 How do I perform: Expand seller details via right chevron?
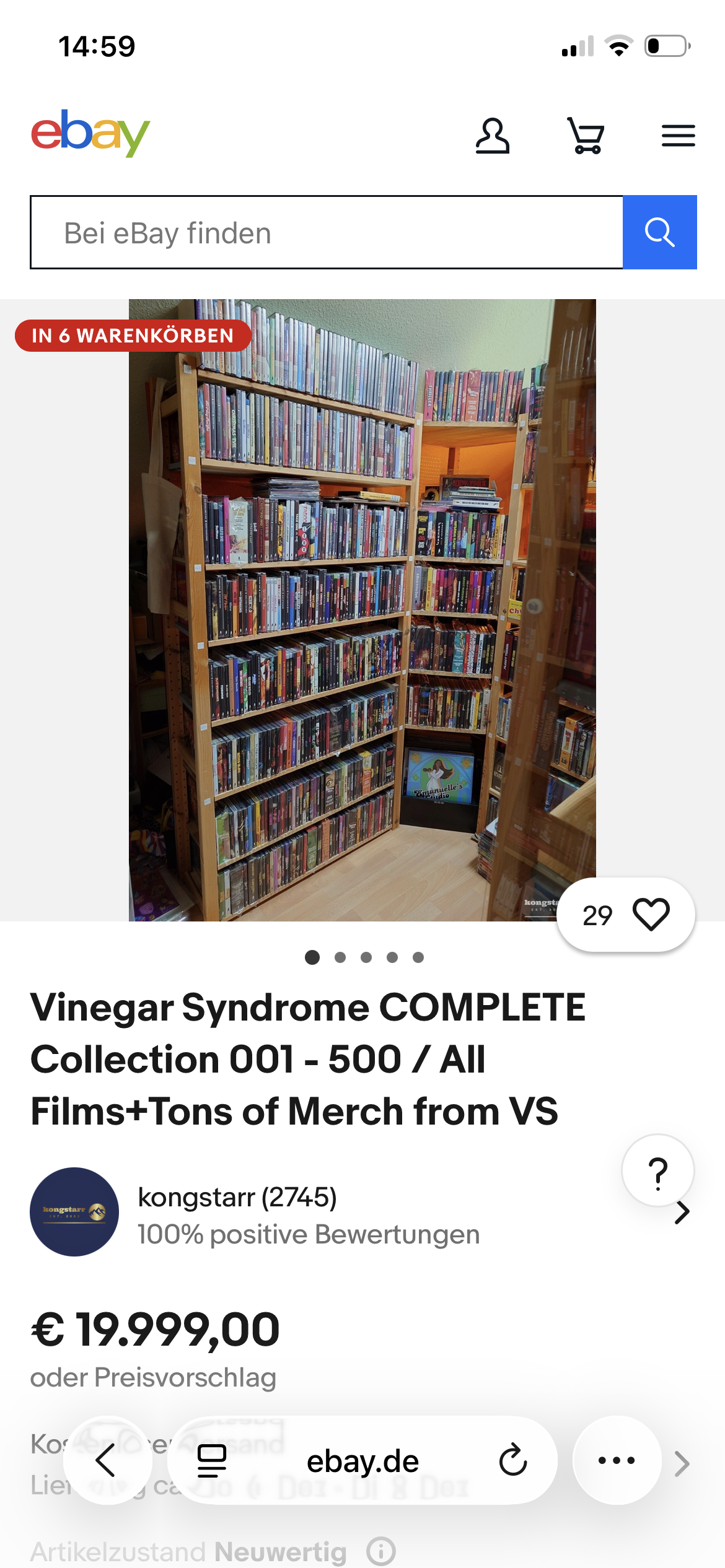(x=682, y=1212)
